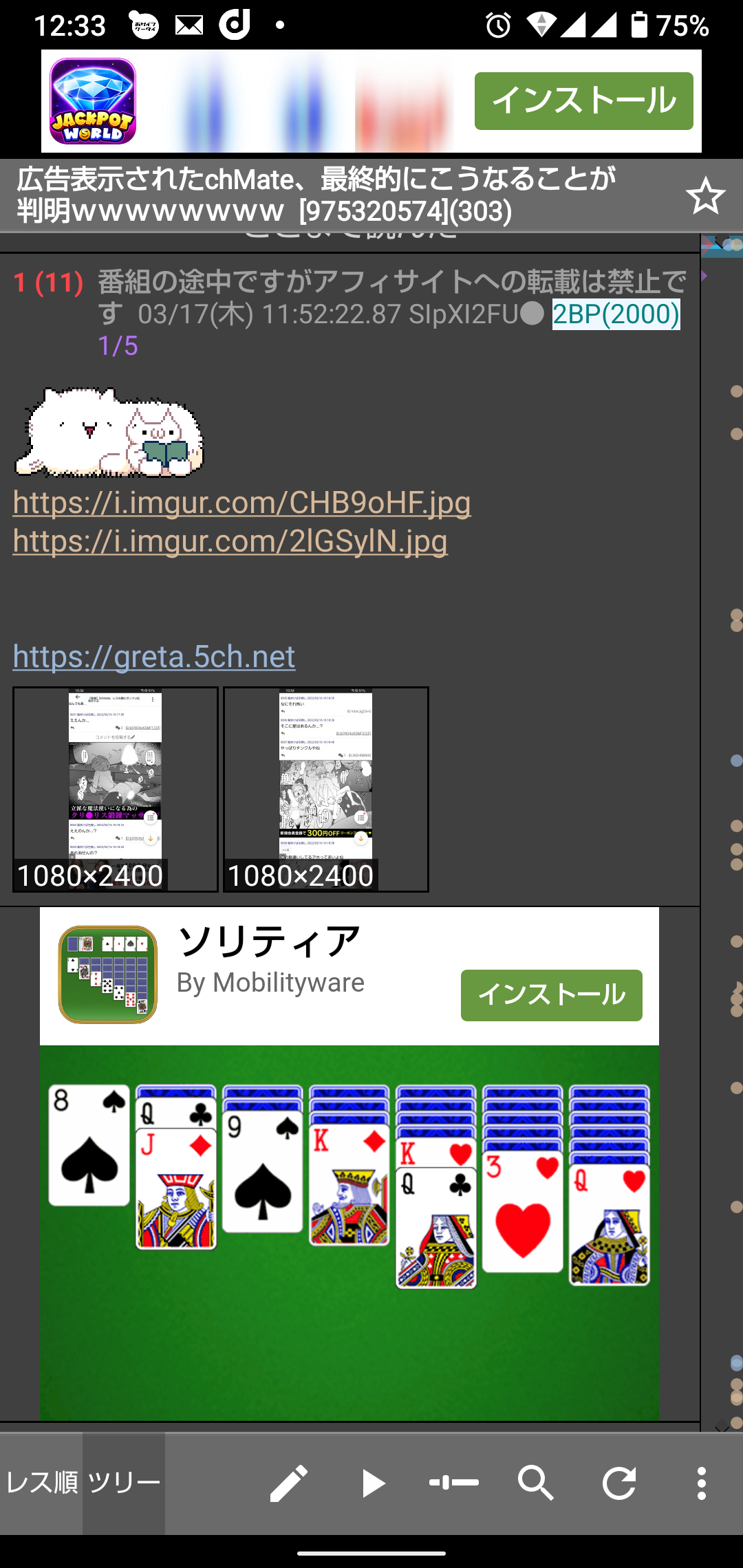Reload the thread
Viewport: 743px width, 1568px height.
click(x=619, y=1483)
